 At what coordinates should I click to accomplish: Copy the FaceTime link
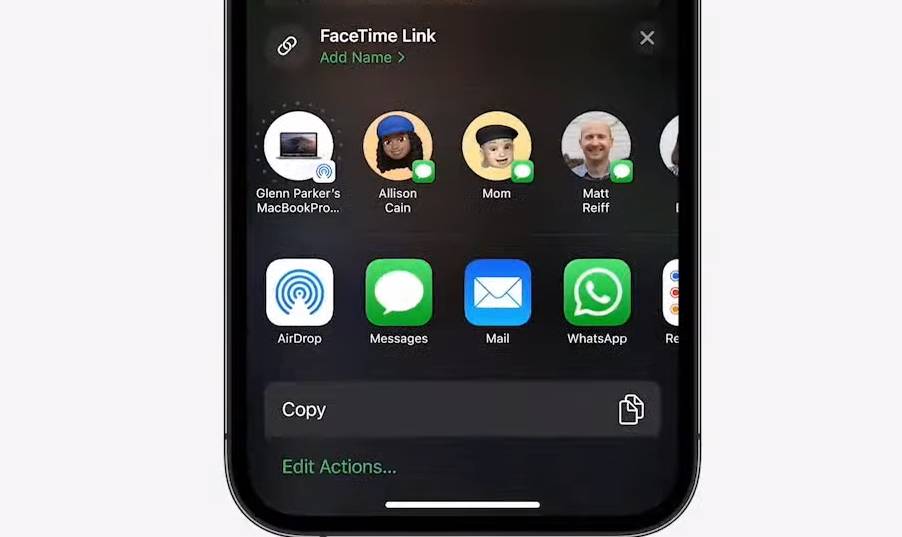pos(462,410)
